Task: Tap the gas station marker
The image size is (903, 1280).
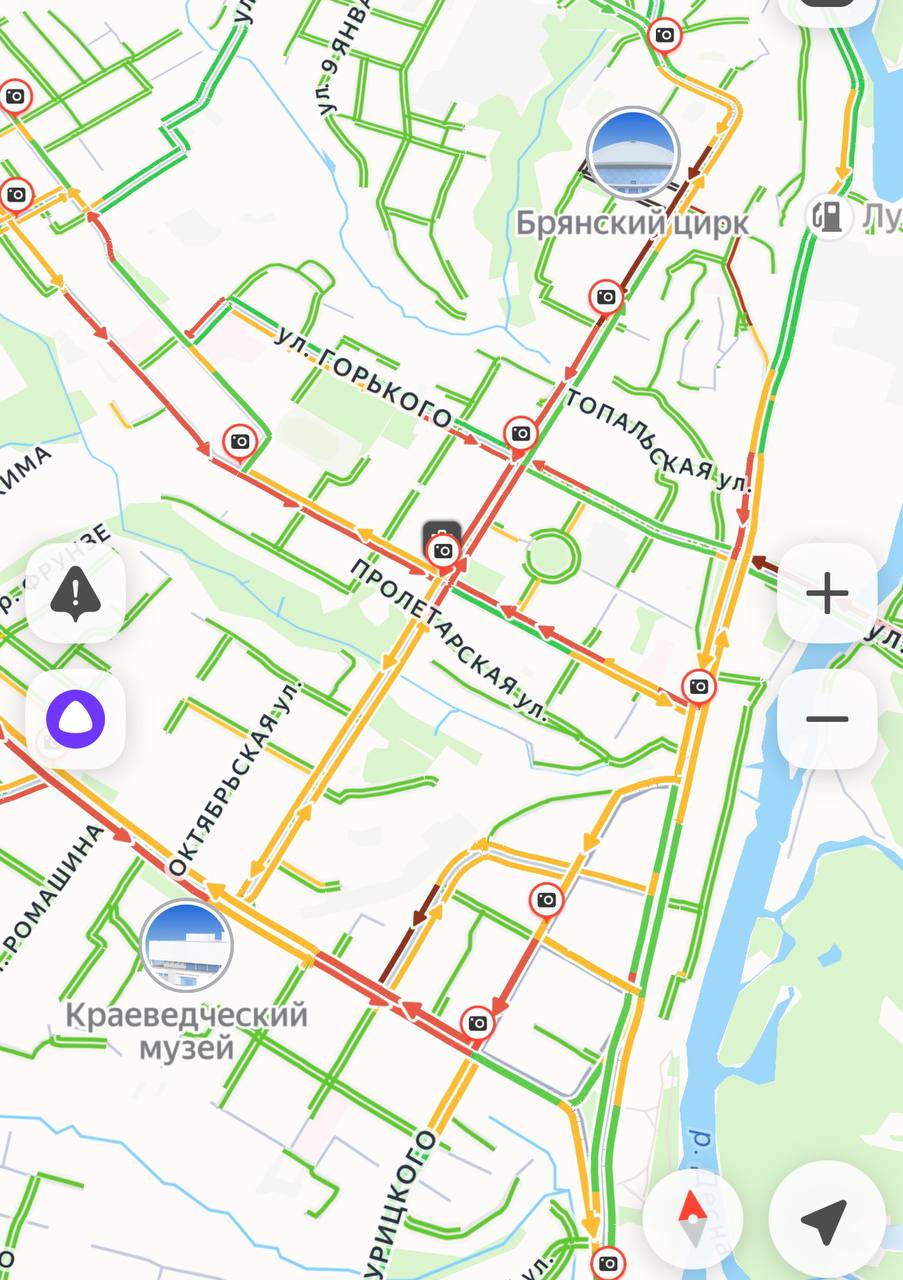Action: (828, 216)
